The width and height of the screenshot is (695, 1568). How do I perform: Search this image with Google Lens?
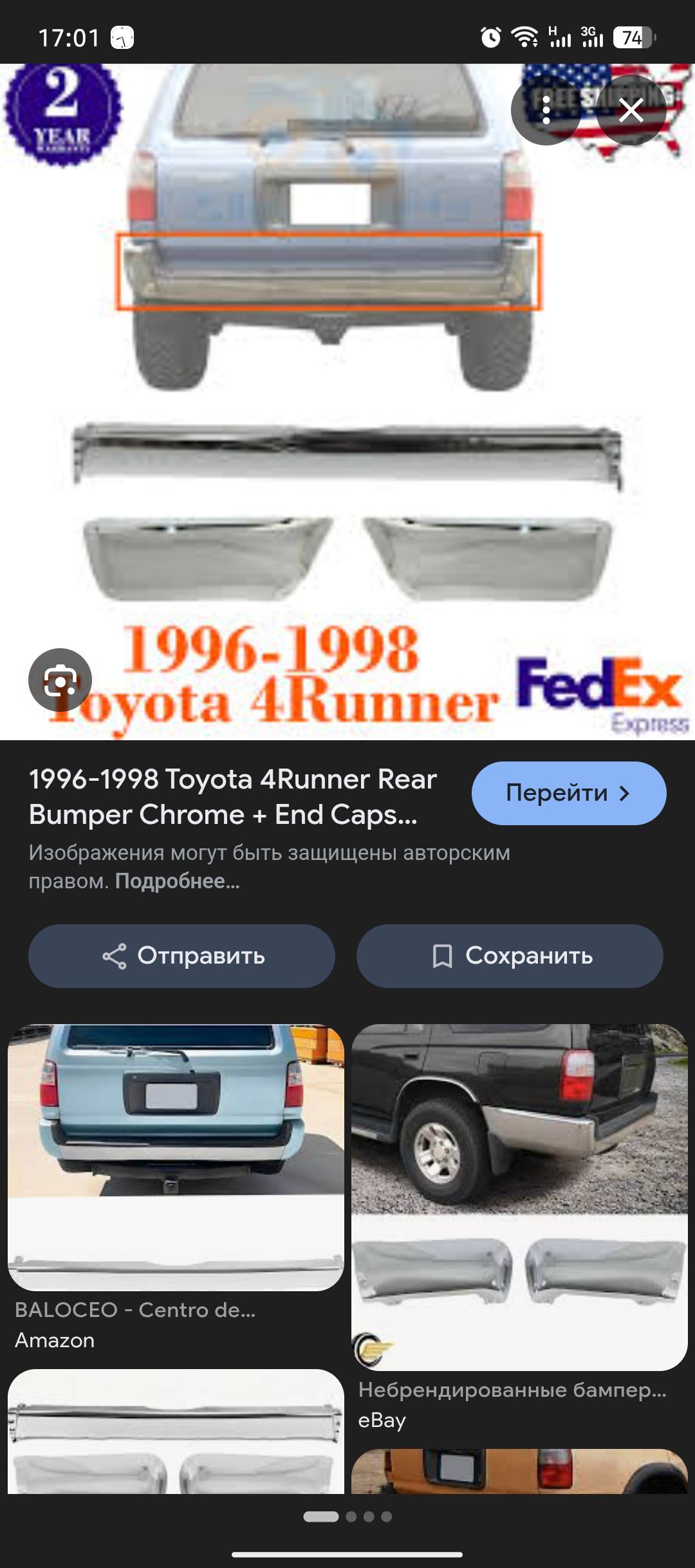pyautogui.click(x=60, y=680)
